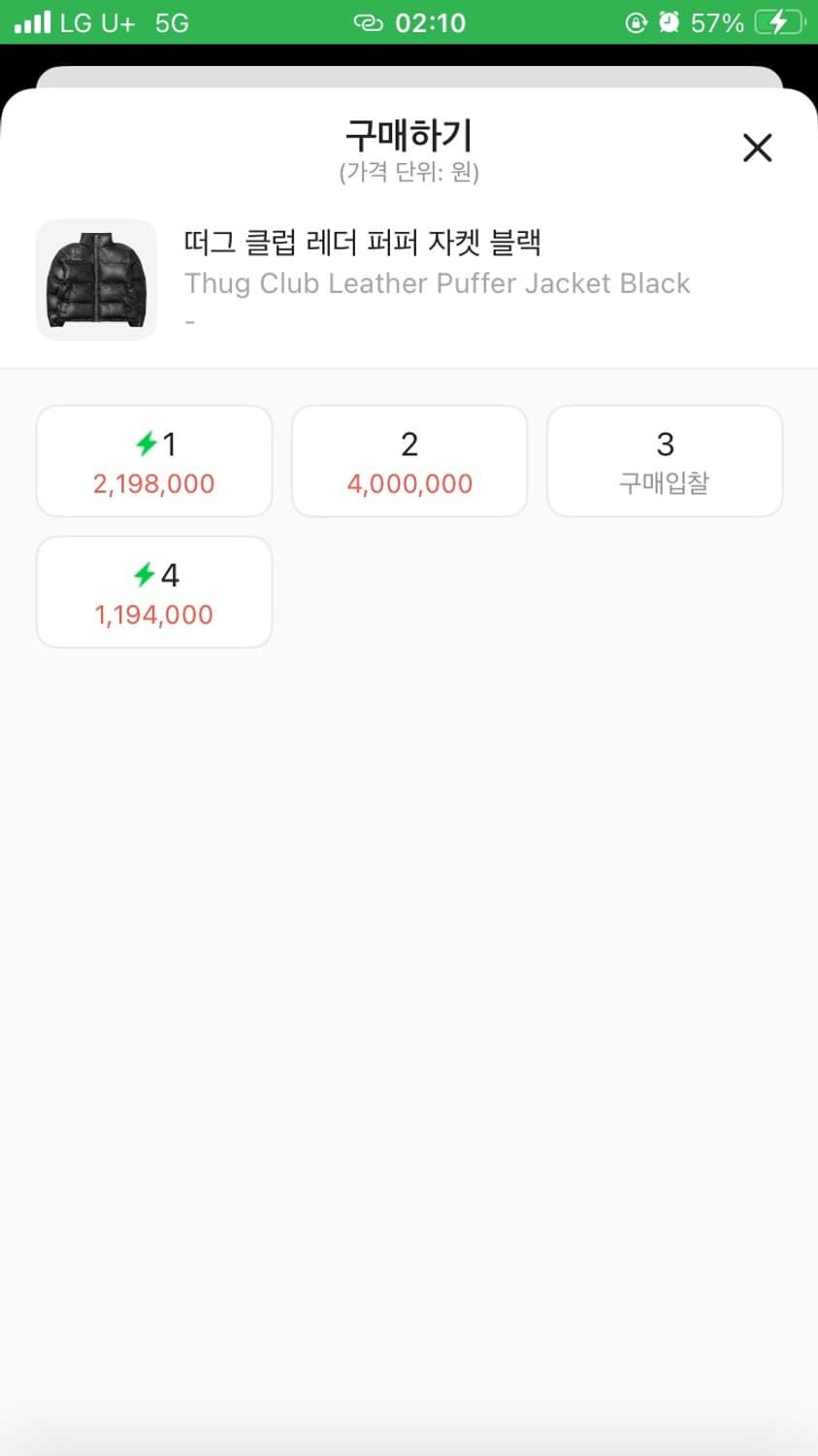818x1456 pixels.
Task: Tap the LG U+ carrier label
Action: pyautogui.click(x=92, y=21)
